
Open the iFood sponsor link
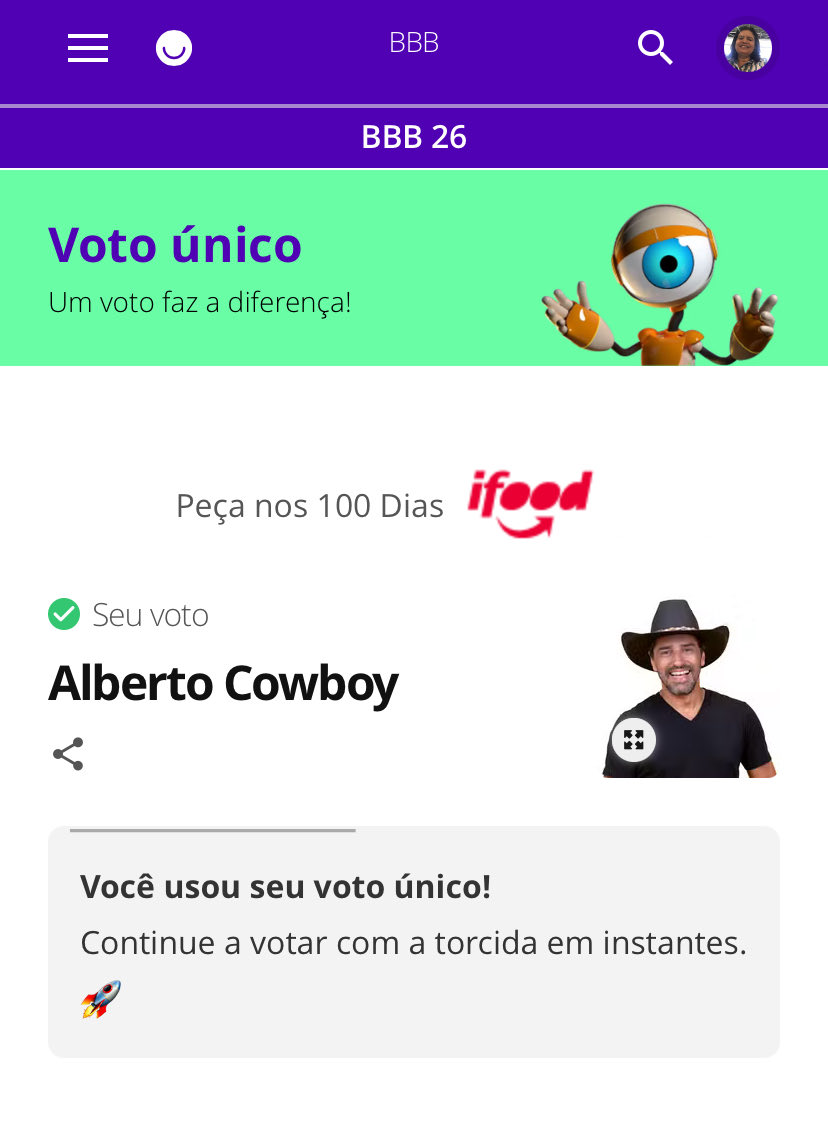coord(530,503)
